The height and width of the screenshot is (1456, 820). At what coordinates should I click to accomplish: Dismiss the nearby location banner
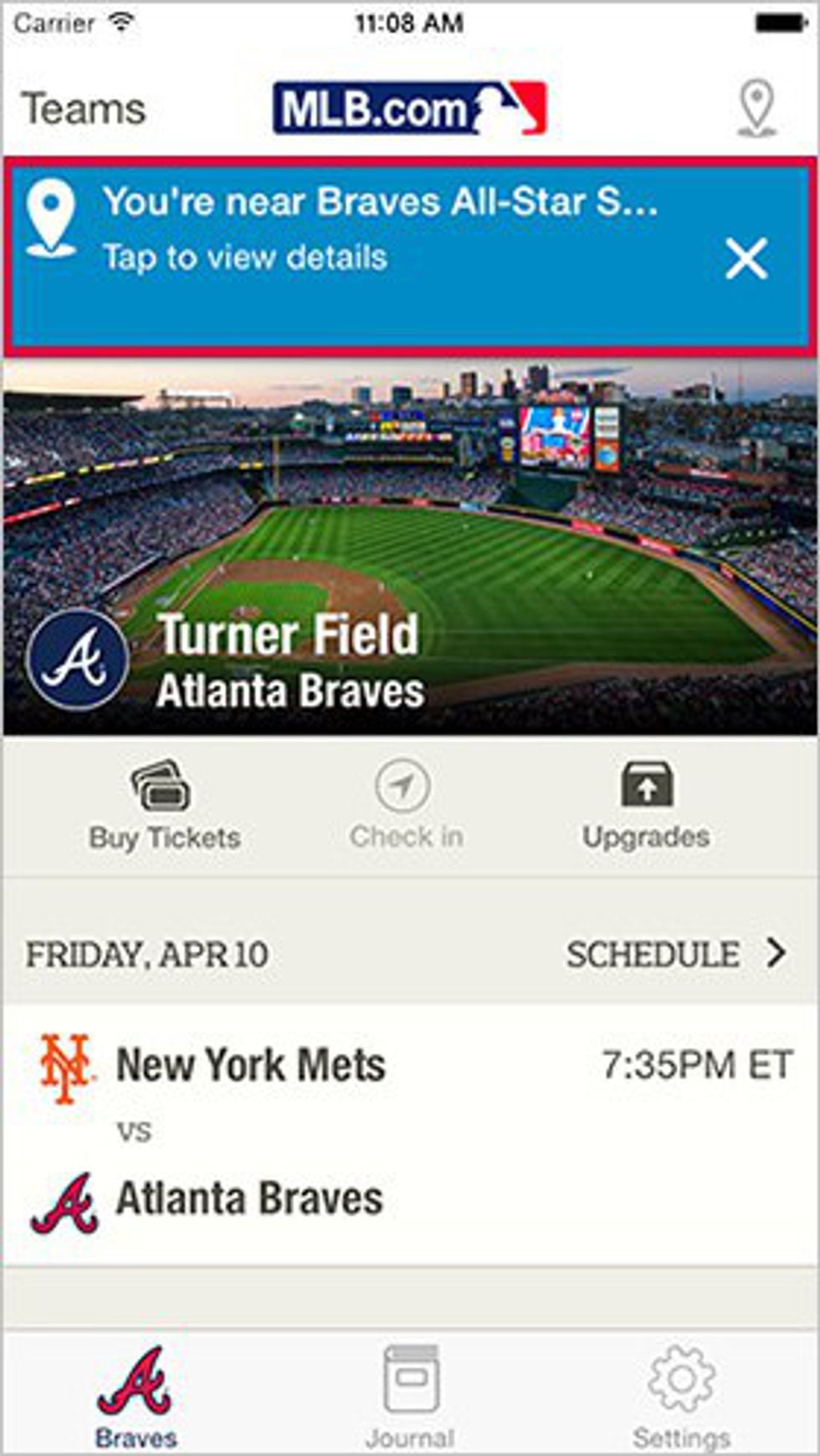pyautogui.click(x=746, y=259)
